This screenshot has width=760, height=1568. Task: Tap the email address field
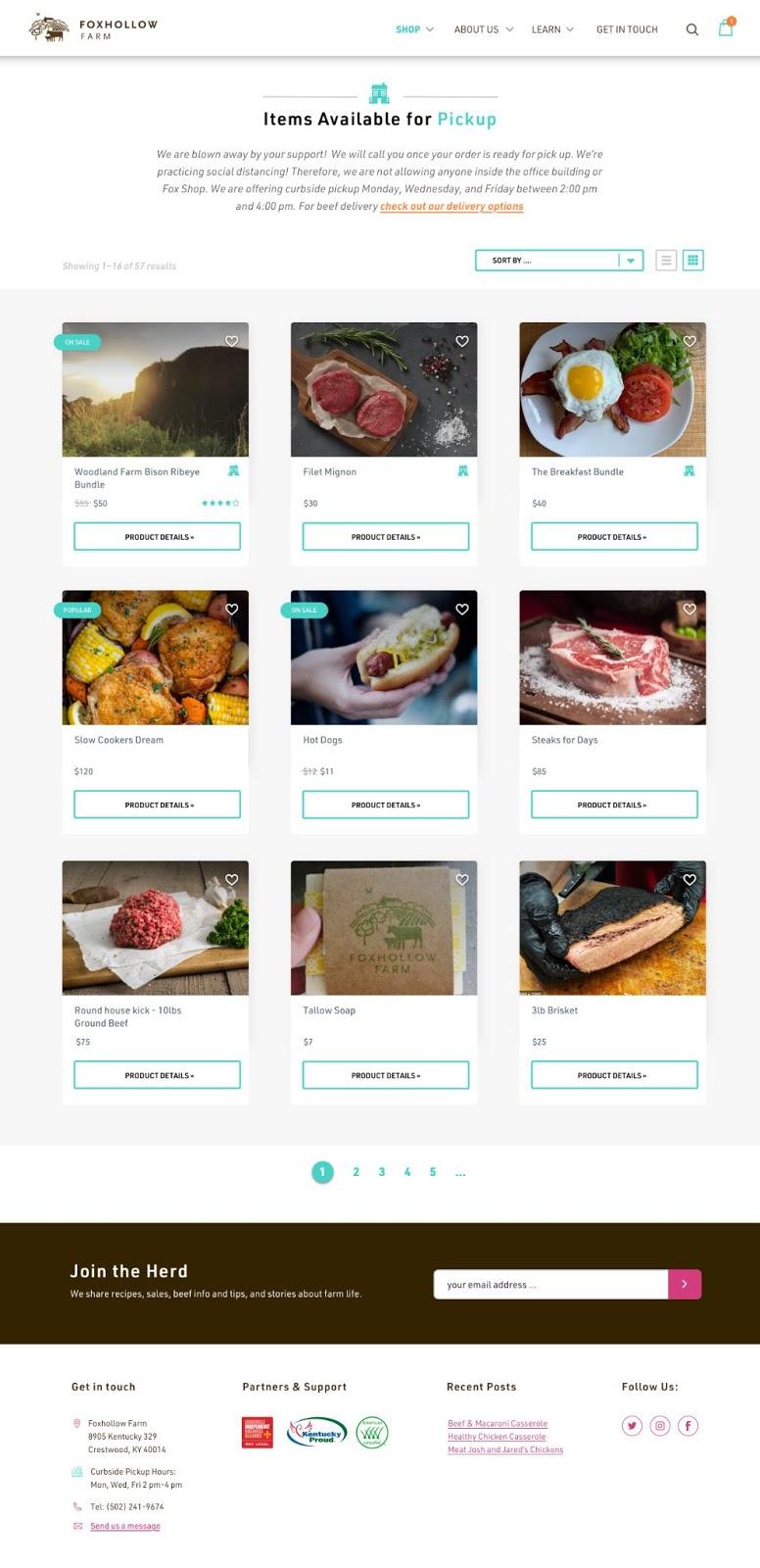click(550, 1285)
